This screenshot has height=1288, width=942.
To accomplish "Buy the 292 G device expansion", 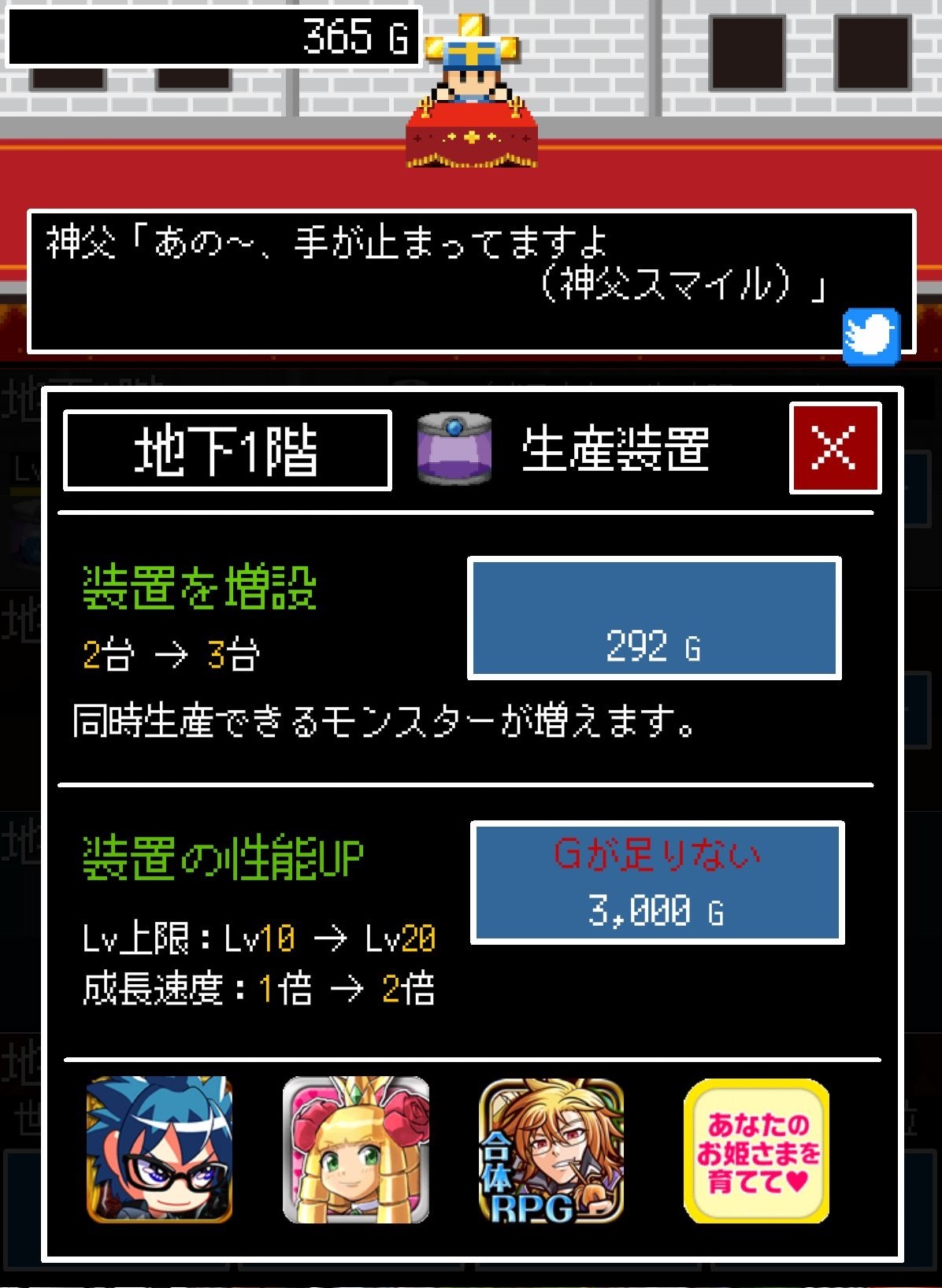I will point(654,618).
